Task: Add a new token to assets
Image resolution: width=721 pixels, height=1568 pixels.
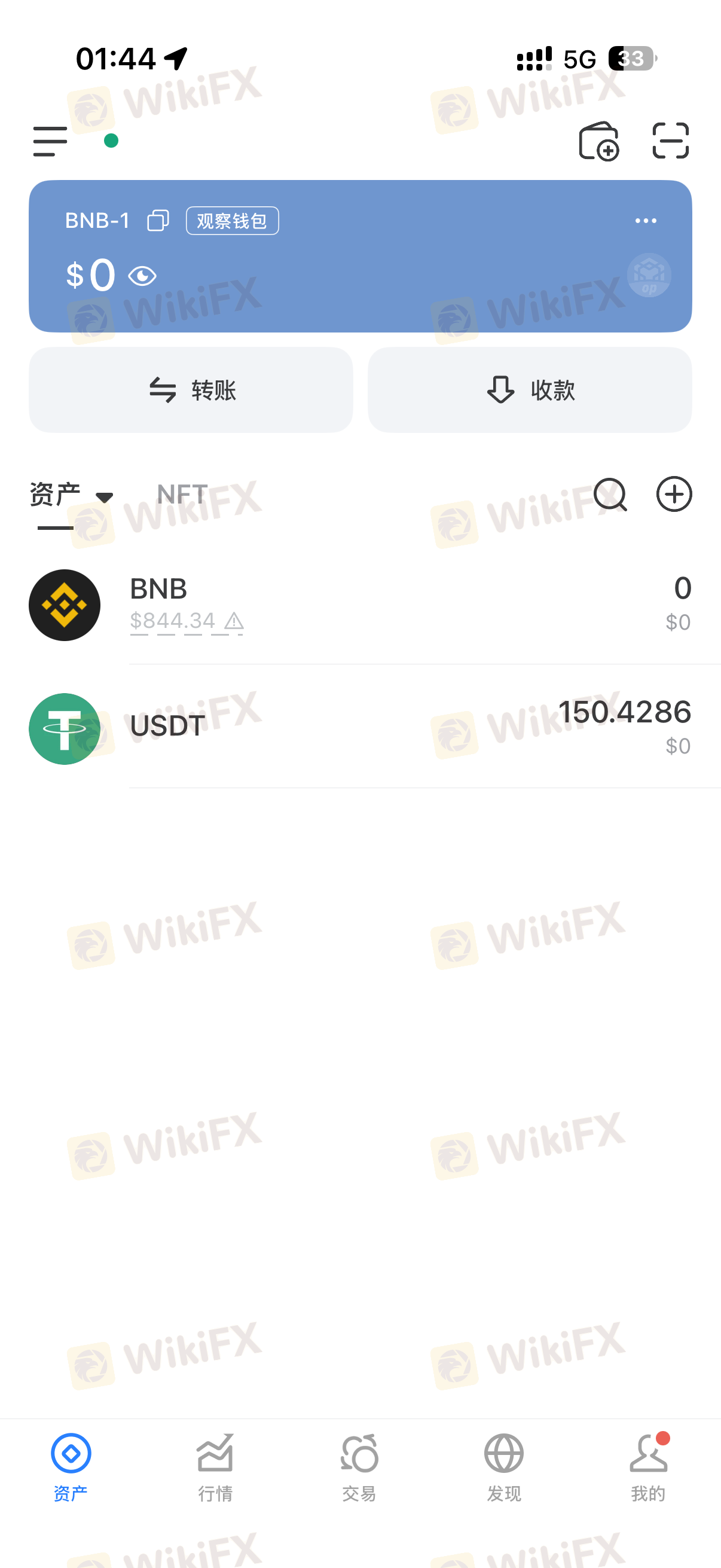Action: (x=674, y=494)
